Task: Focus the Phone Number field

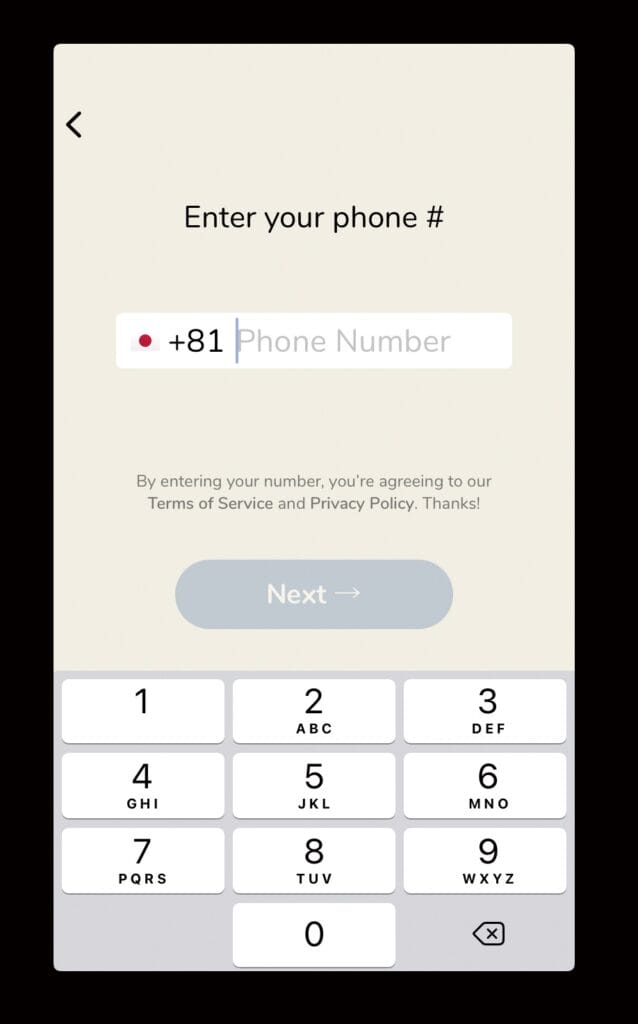Action: [370, 341]
